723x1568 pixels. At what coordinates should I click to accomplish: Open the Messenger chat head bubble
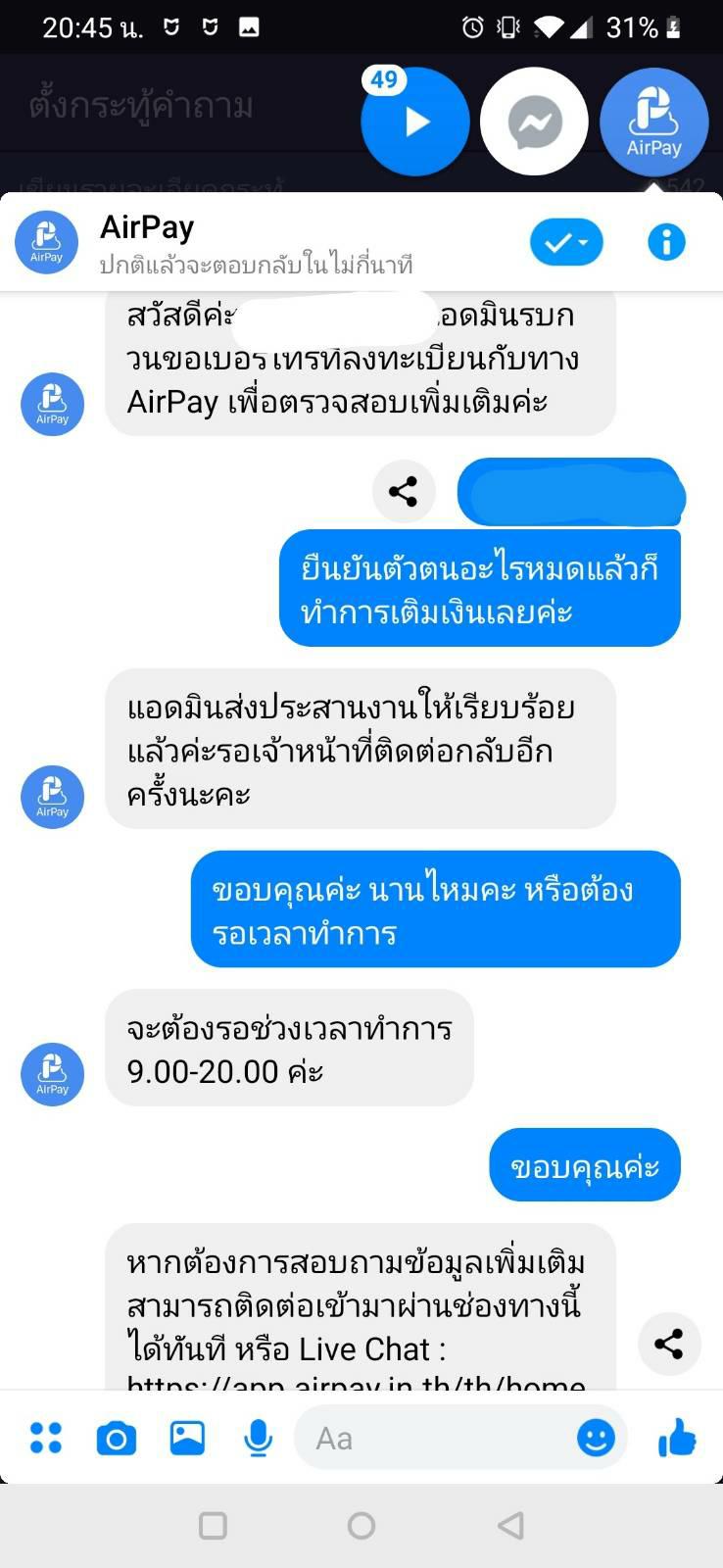pyautogui.click(x=534, y=122)
